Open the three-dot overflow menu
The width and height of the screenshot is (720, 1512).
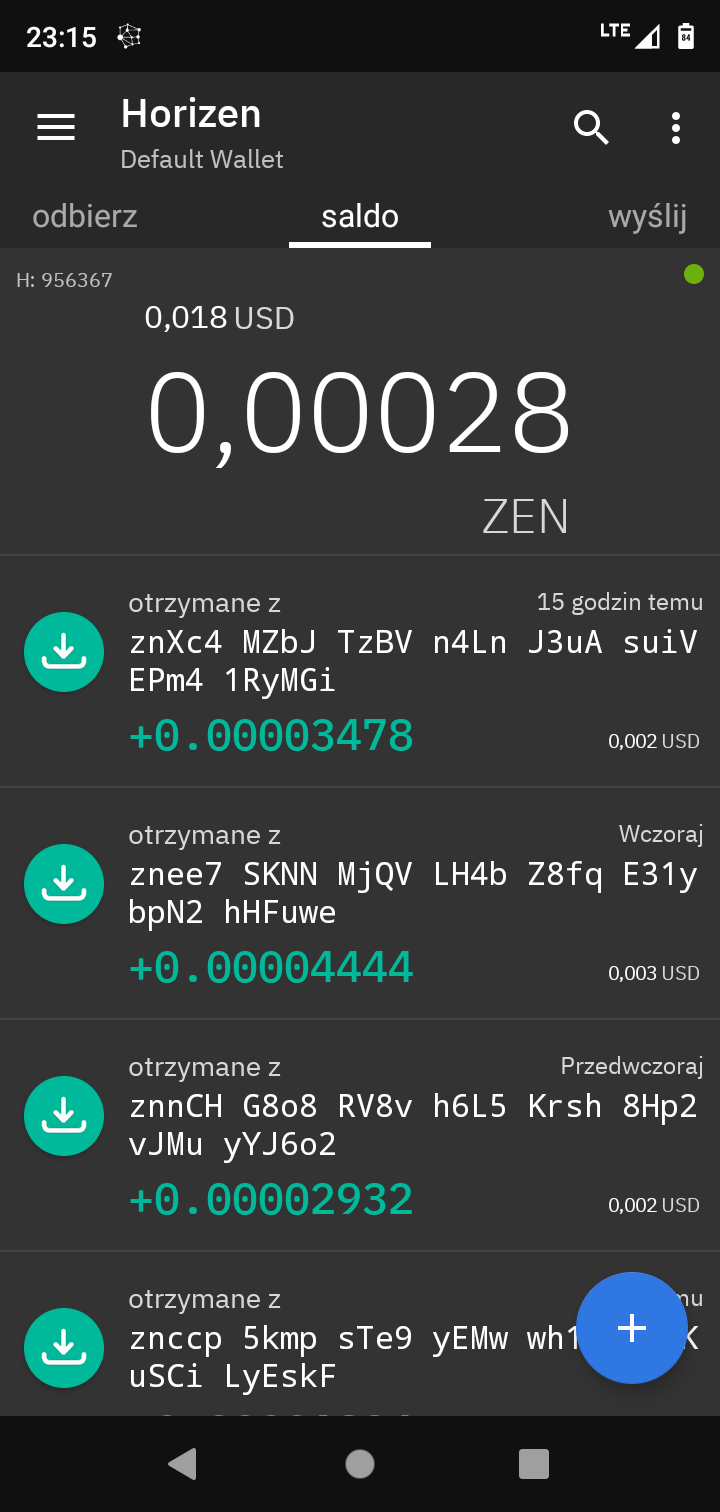point(676,128)
